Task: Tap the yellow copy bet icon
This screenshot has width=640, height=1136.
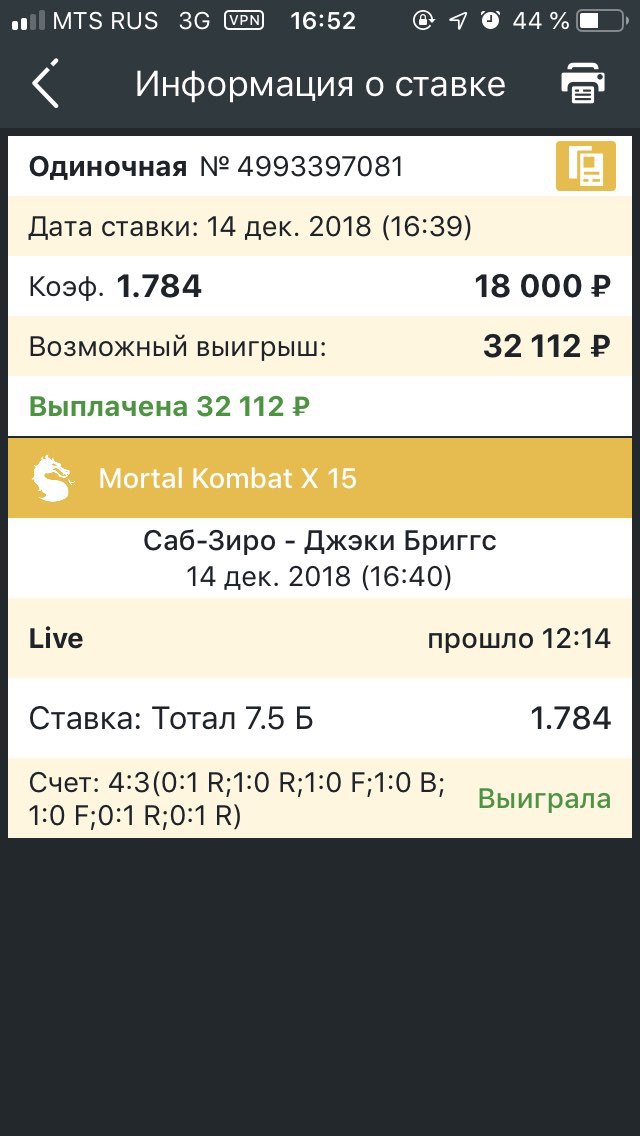Action: [x=586, y=166]
